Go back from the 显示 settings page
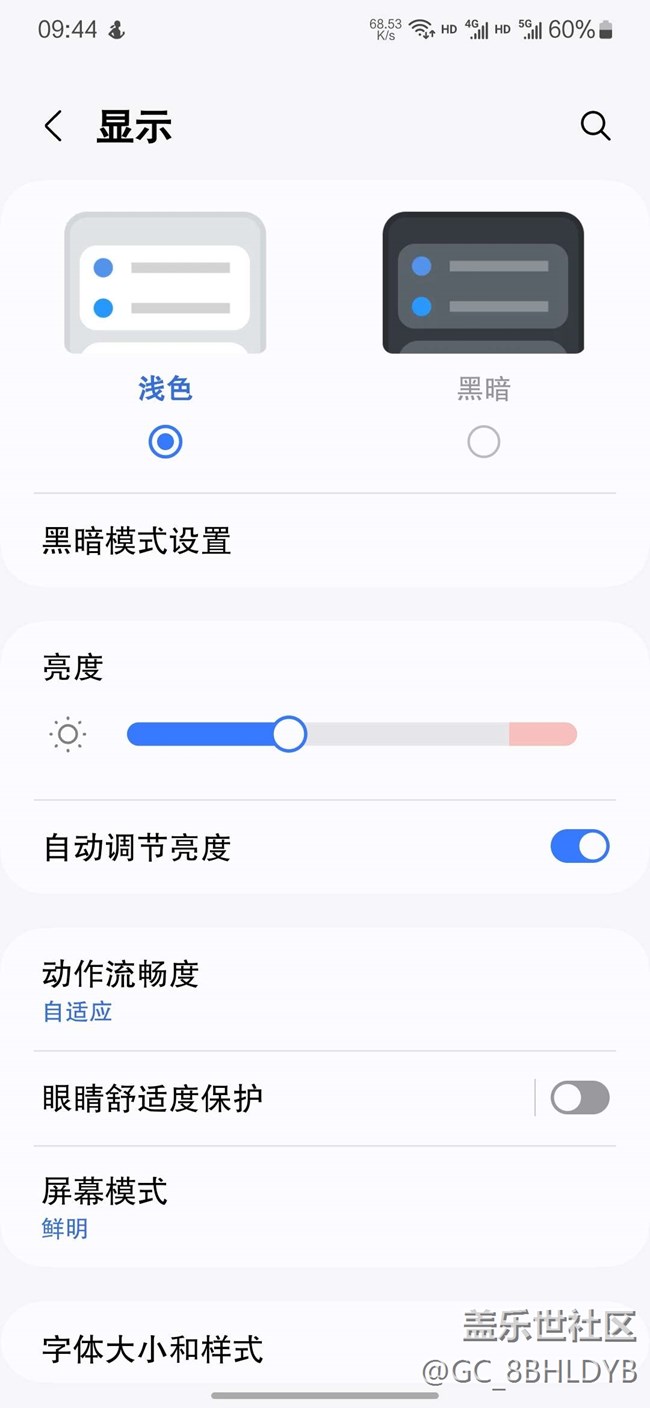 pos(54,127)
